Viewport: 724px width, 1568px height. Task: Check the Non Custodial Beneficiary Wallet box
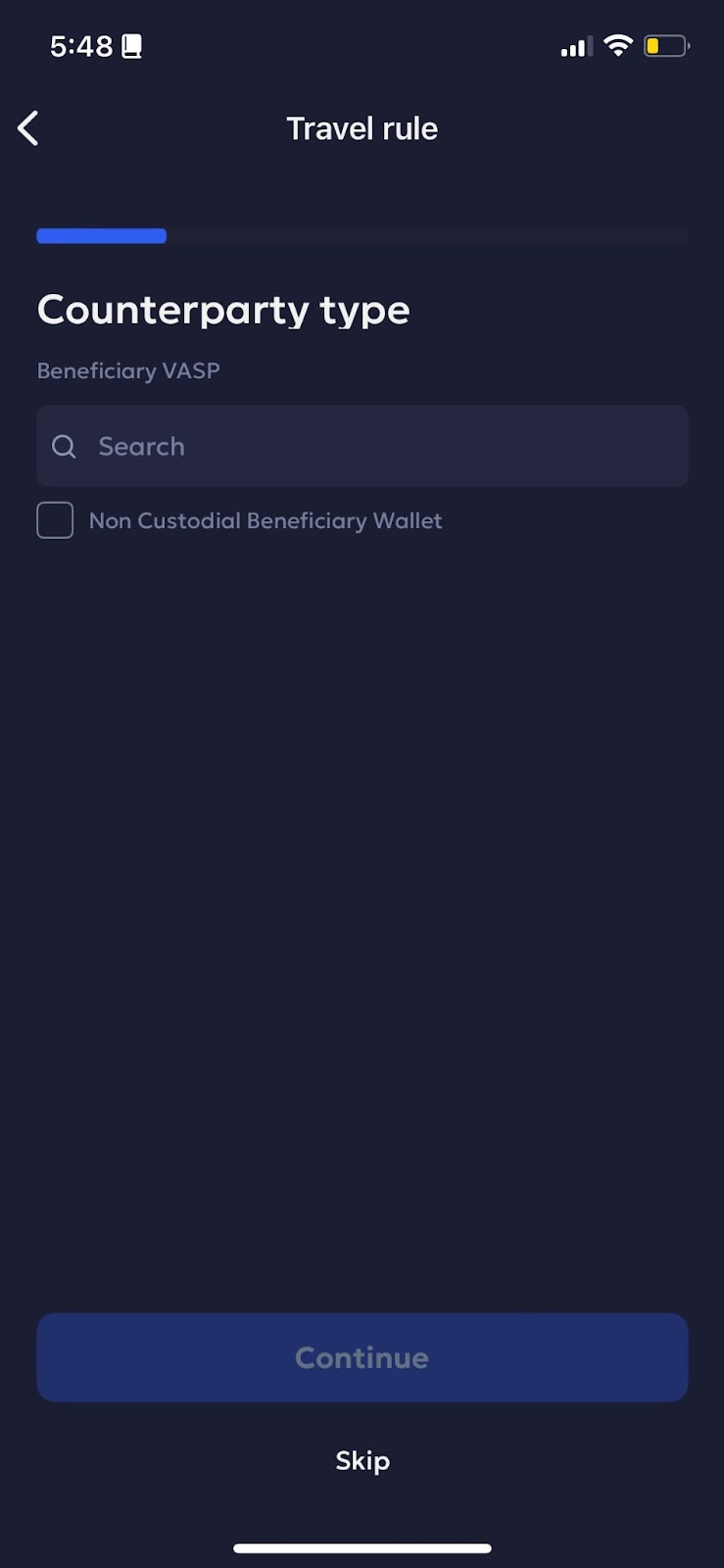pos(55,520)
